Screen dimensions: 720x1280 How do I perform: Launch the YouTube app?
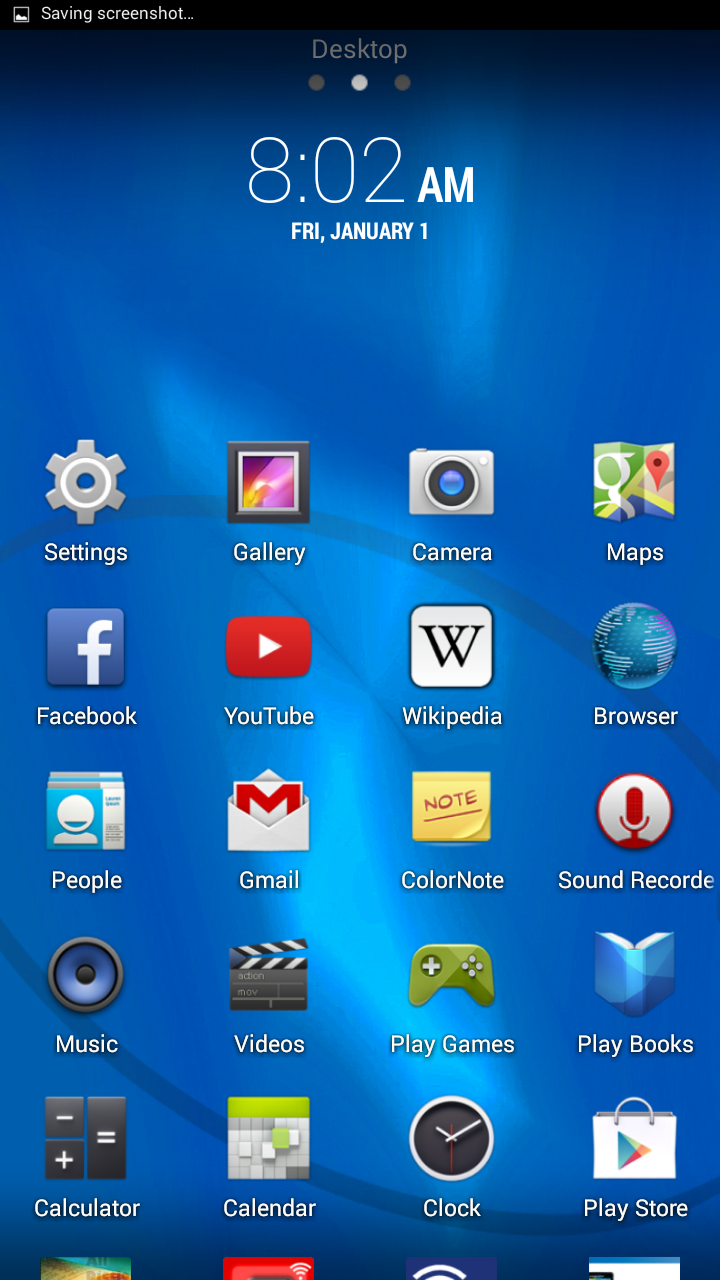[x=268, y=647]
